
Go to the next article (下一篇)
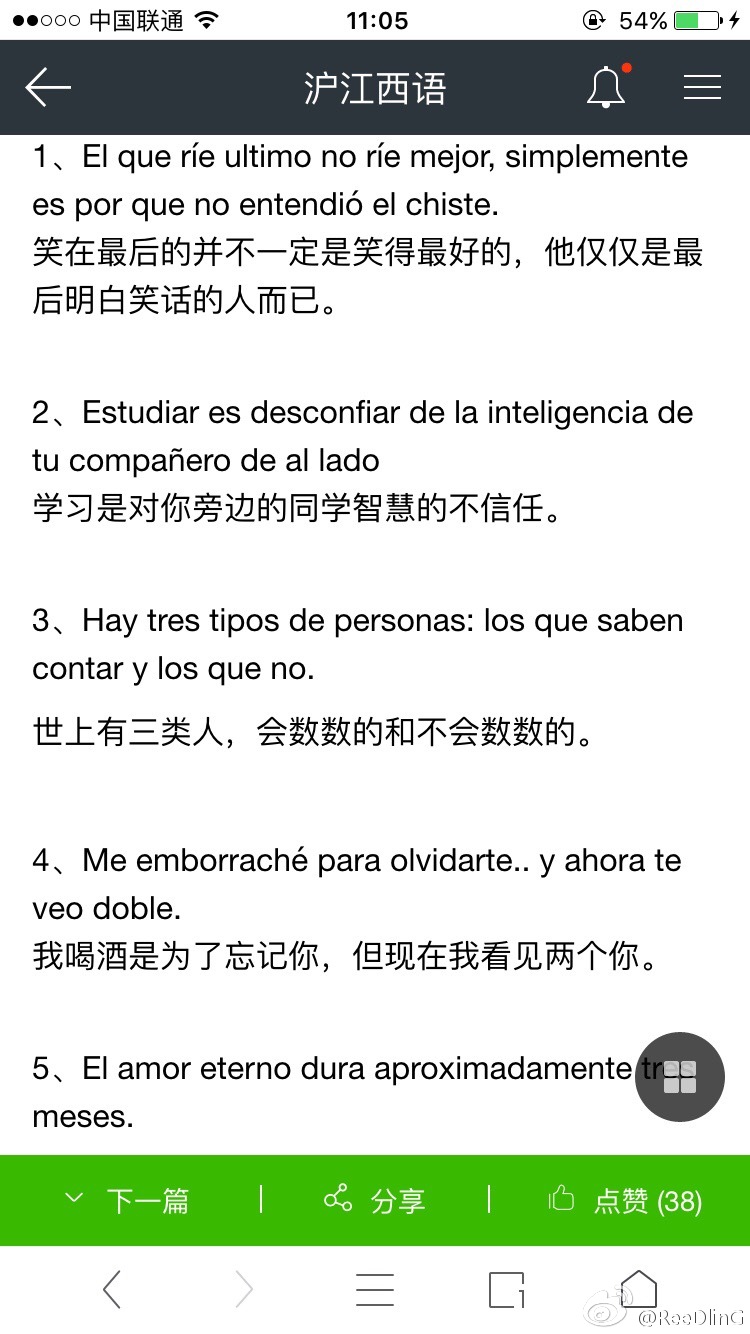[127, 1200]
